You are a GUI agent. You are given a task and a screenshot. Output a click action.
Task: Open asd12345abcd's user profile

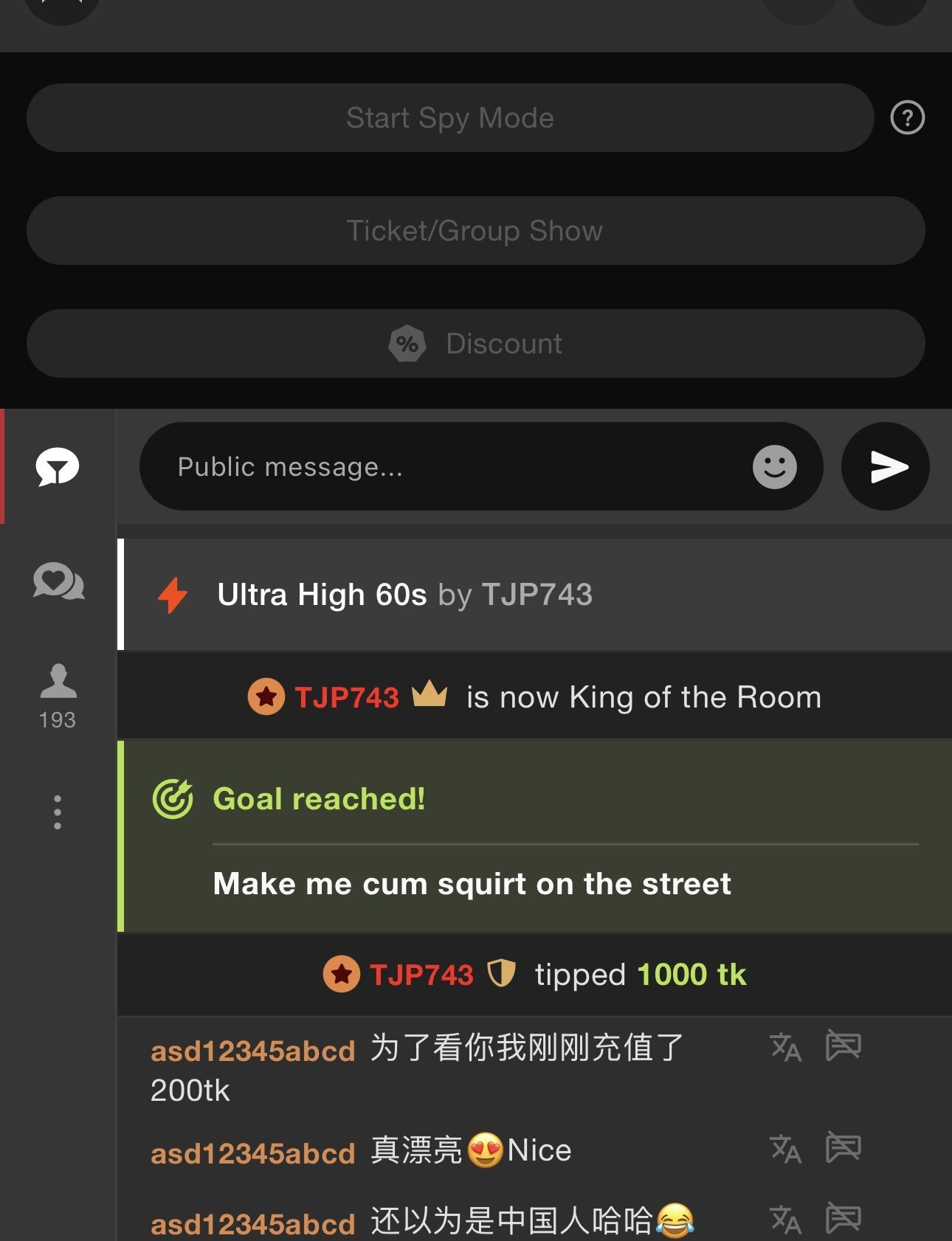click(252, 1051)
